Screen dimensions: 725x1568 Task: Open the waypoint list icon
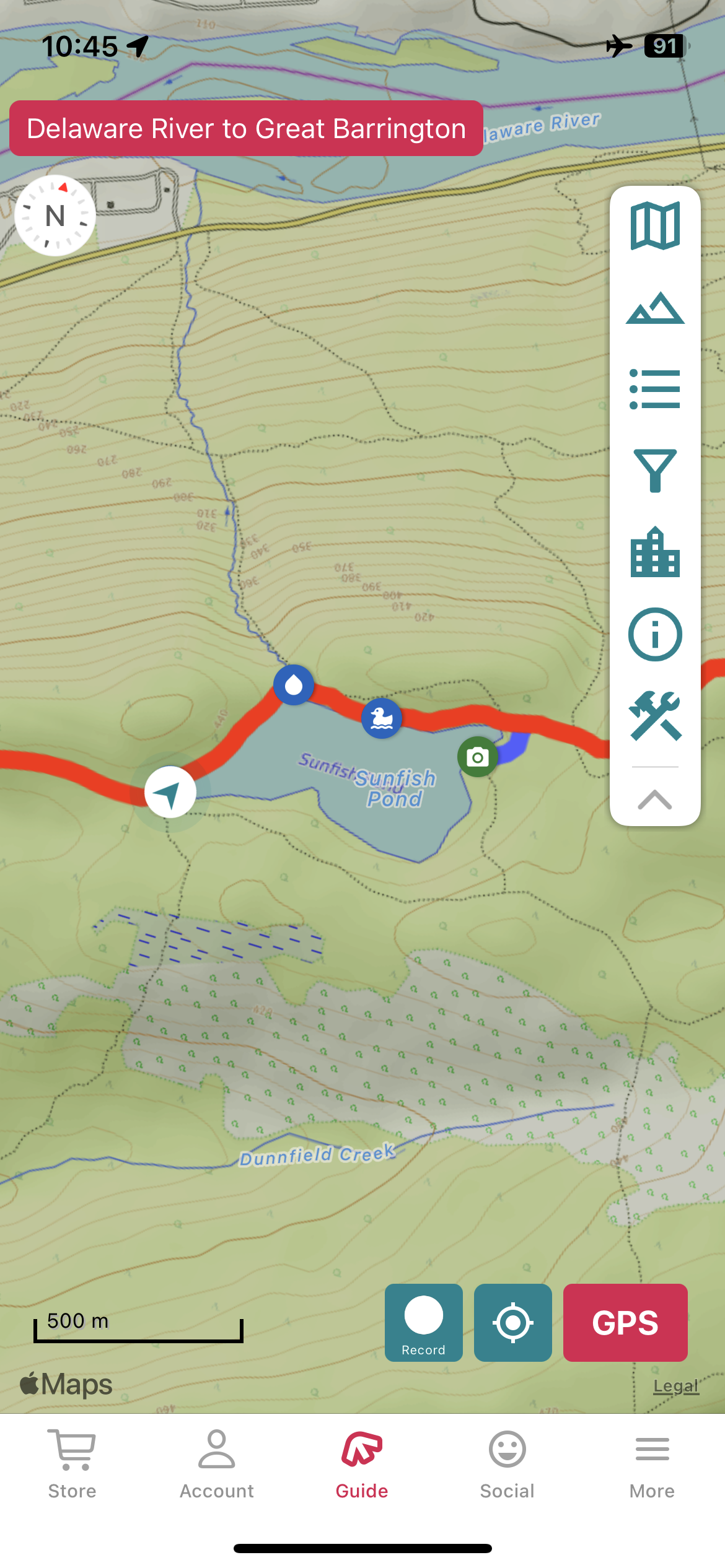tap(655, 389)
